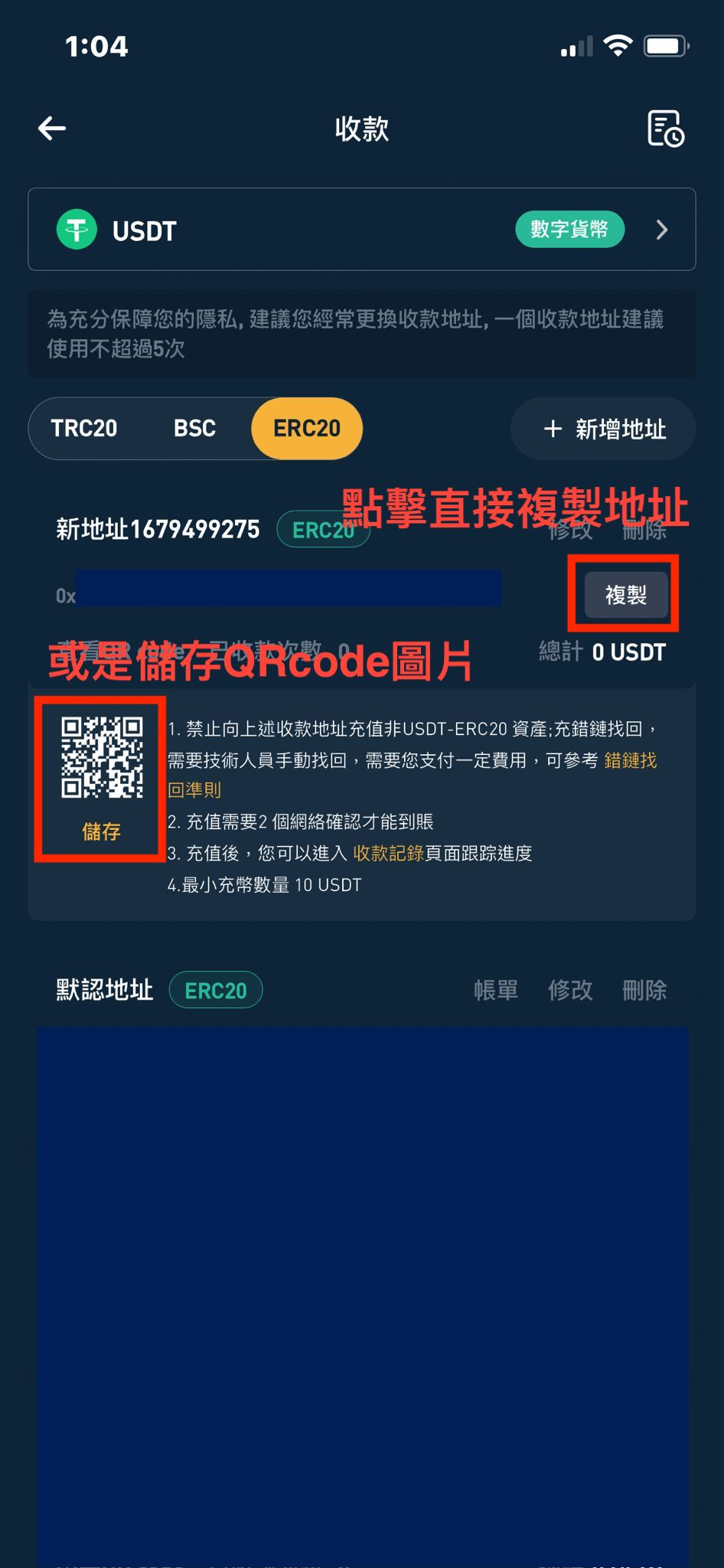The height and width of the screenshot is (1568, 724).
Task: Open the receipt history icon
Action: click(x=665, y=129)
